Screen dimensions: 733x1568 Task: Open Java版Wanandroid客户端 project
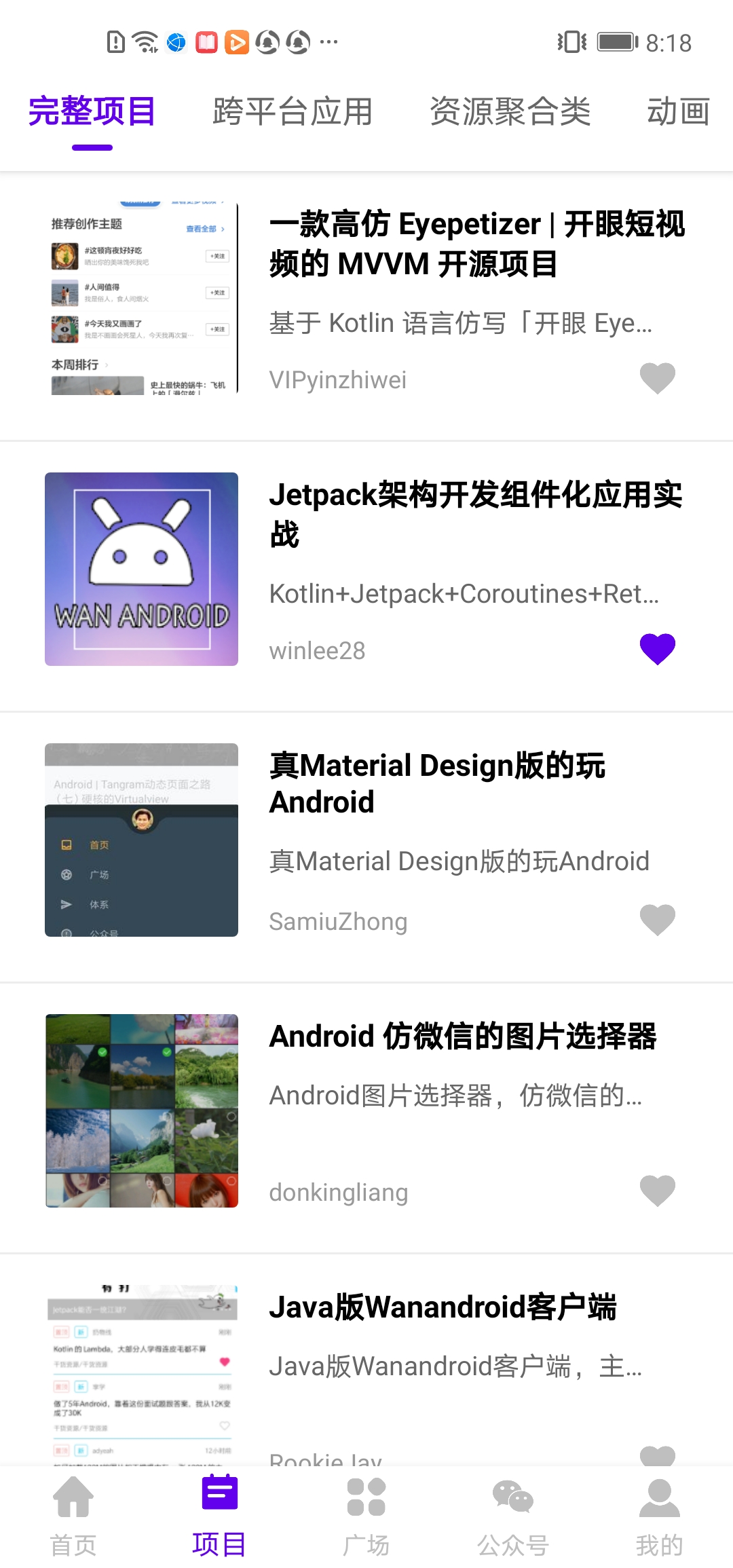click(443, 1307)
